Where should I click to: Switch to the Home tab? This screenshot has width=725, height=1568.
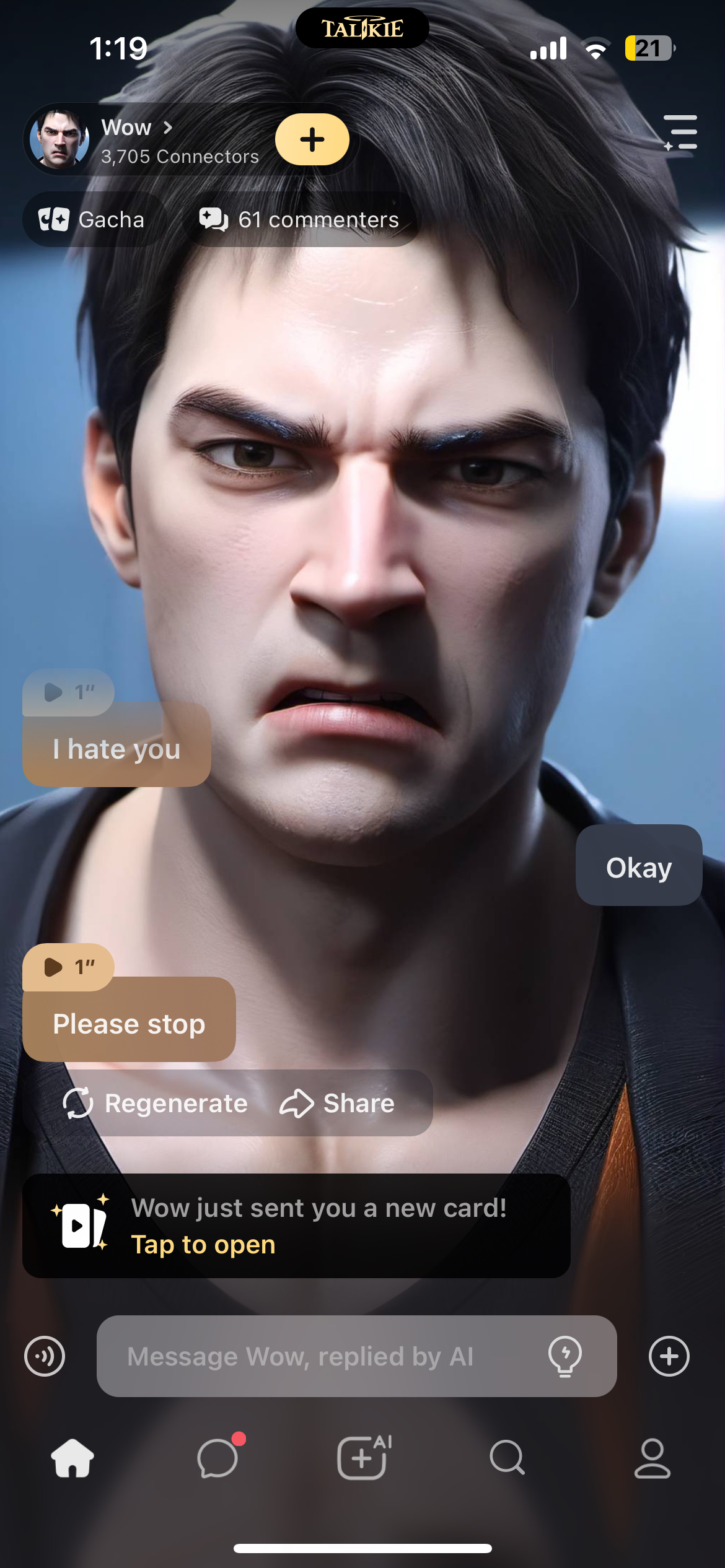click(72, 1458)
